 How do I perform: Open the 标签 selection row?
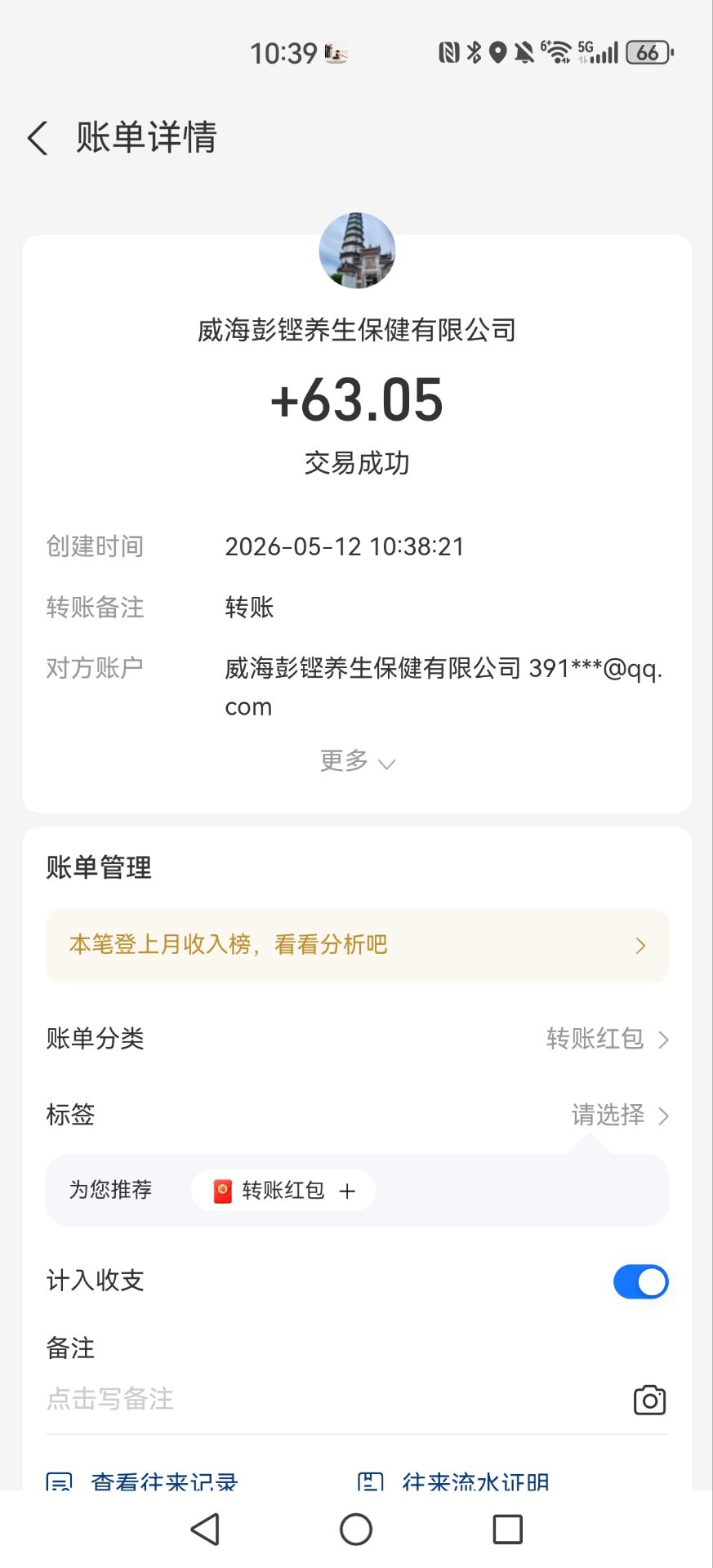click(357, 1115)
